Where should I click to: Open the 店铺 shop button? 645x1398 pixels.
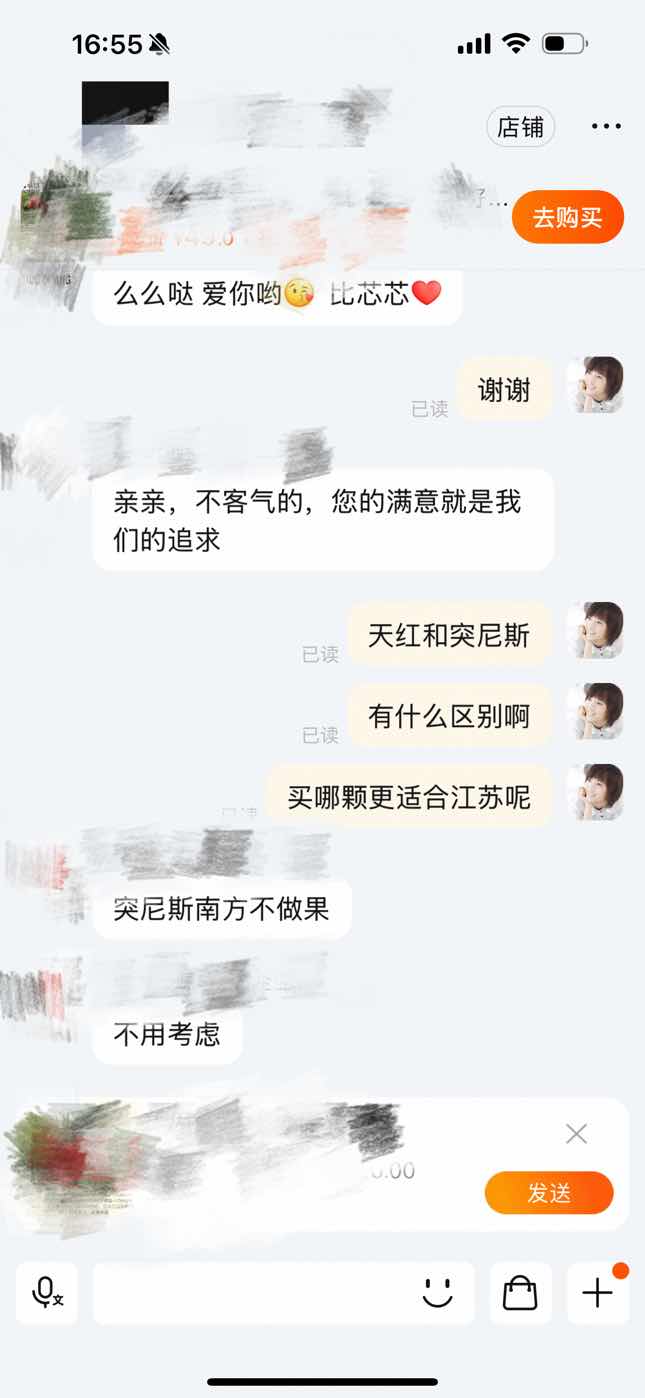520,127
